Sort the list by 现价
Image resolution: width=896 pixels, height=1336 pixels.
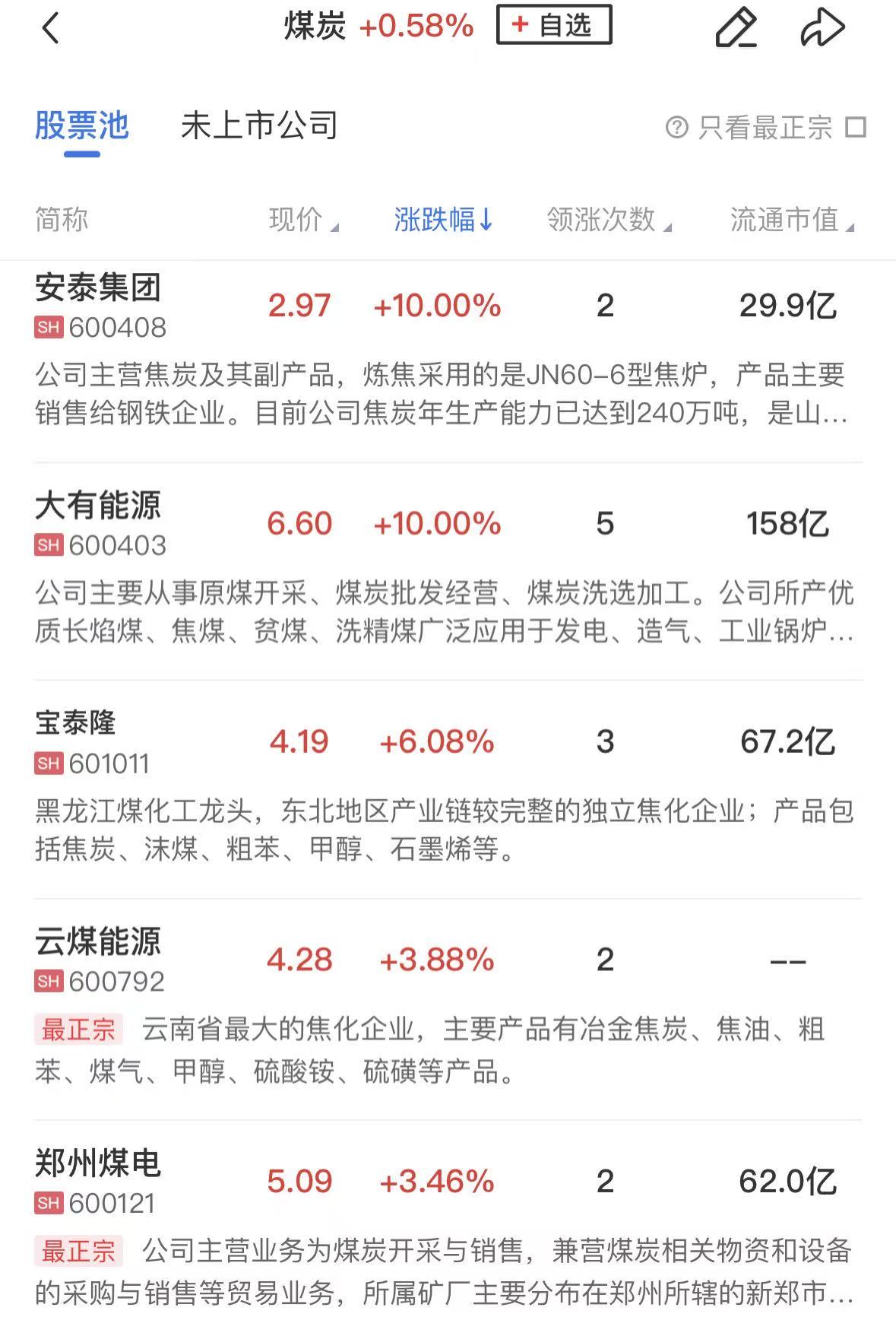(303, 220)
